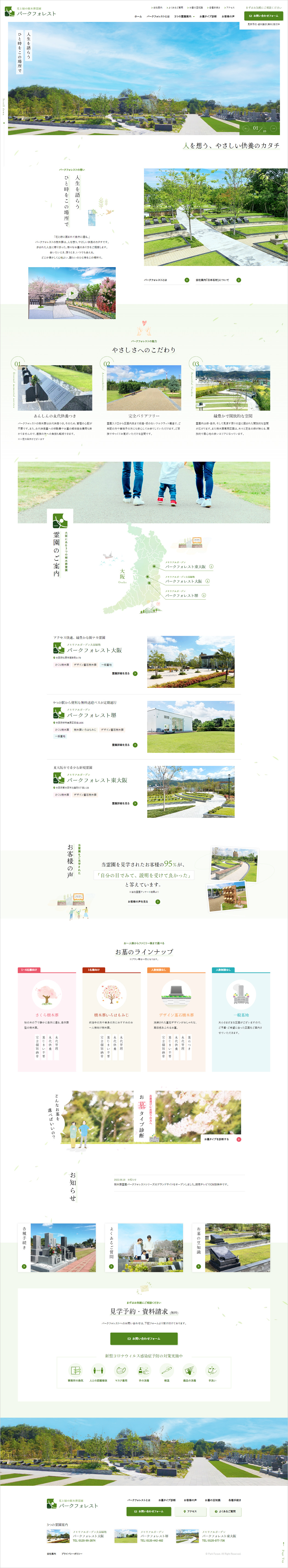Go to ホーム in top navigation
This screenshot has height=1568, width=288.
coord(138,16)
